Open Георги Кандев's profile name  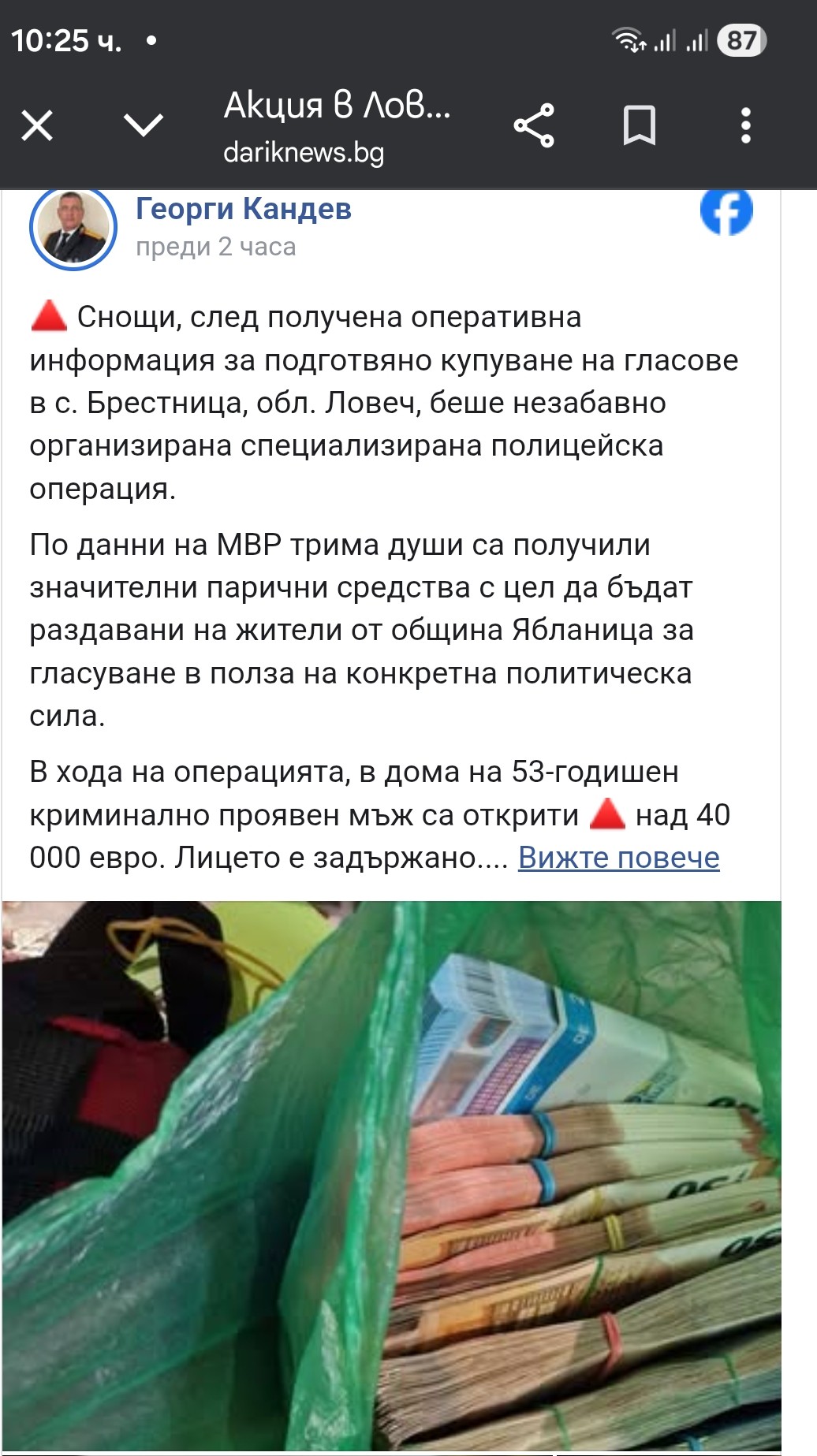(243, 209)
